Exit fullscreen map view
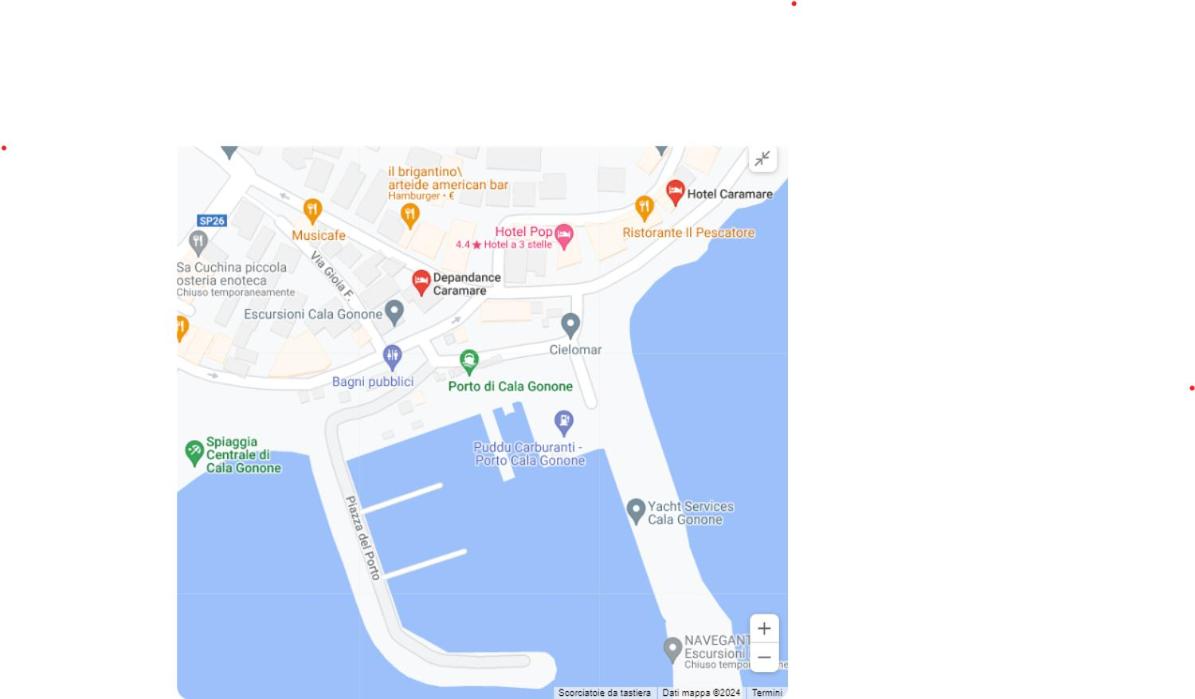Screen dimensions: 1195x699 coord(763,159)
